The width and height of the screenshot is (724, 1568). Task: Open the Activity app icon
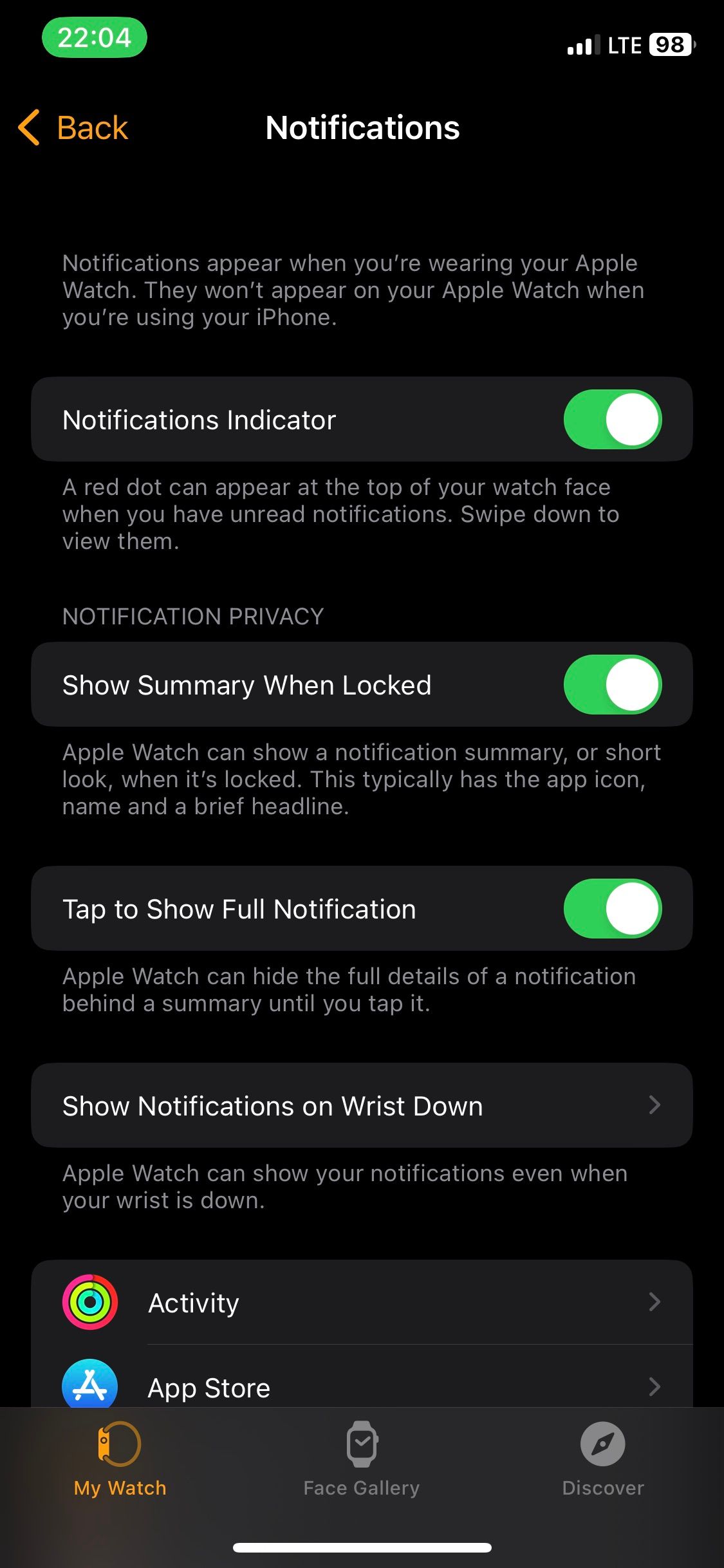pyautogui.click(x=90, y=1302)
